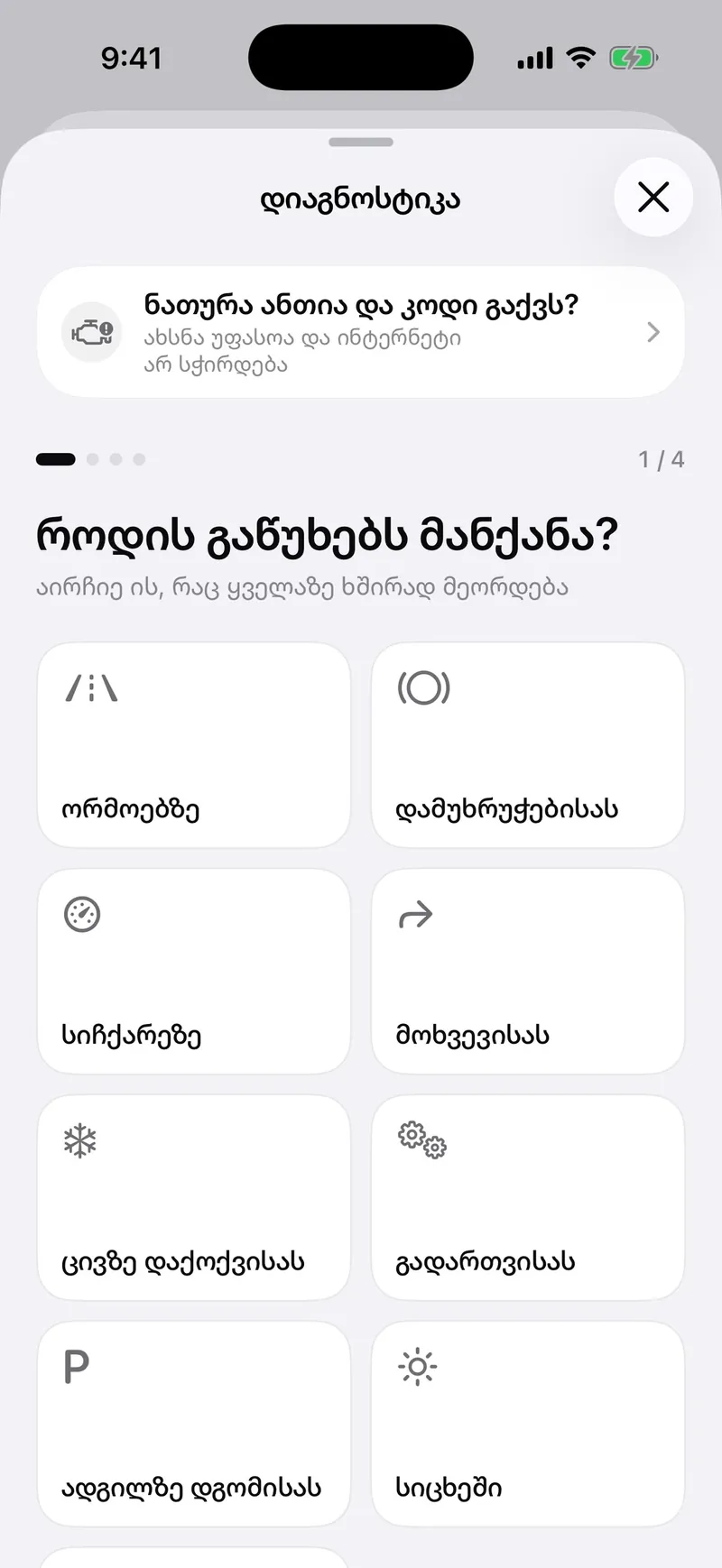Viewport: 722px width, 1568px height.
Task: Select the ორმოებზე card
Action: click(x=194, y=745)
